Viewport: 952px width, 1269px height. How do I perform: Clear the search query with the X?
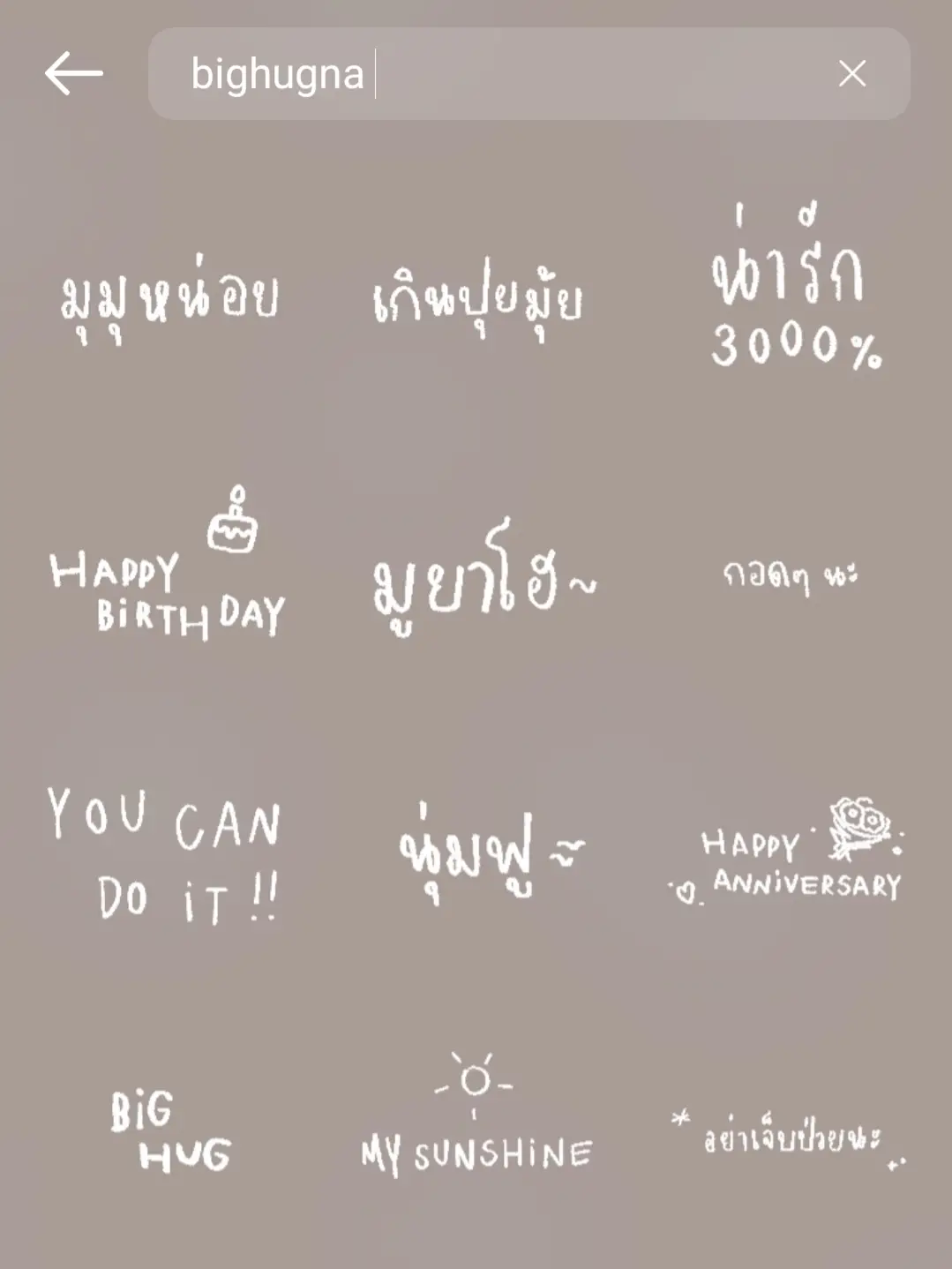[853, 74]
